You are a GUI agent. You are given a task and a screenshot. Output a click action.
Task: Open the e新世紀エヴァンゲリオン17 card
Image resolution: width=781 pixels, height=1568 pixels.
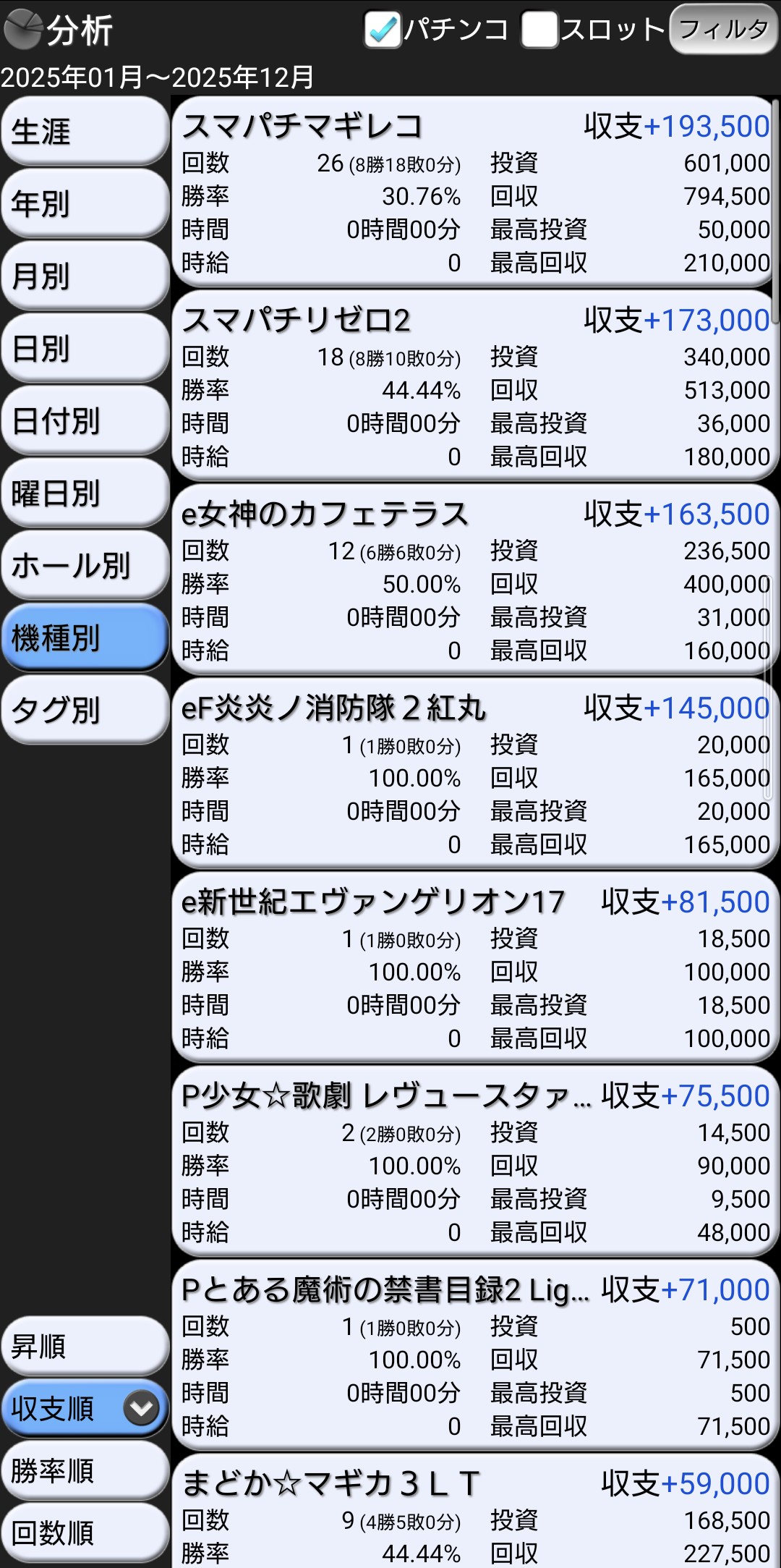[474, 967]
